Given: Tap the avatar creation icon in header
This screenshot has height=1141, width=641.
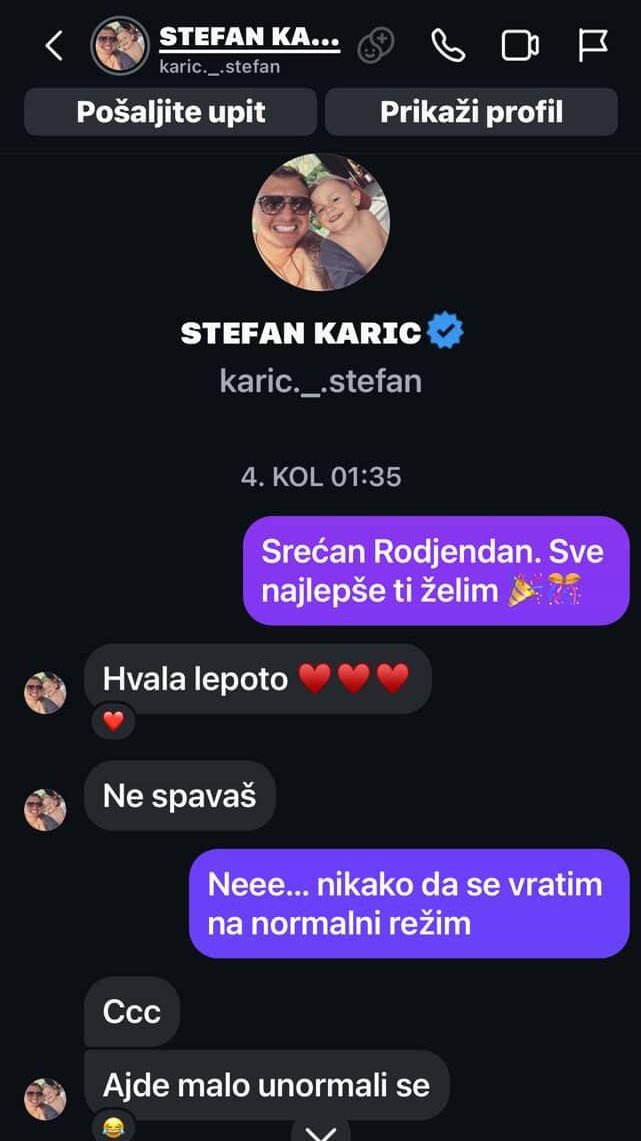Looking at the screenshot, I should point(377,45).
